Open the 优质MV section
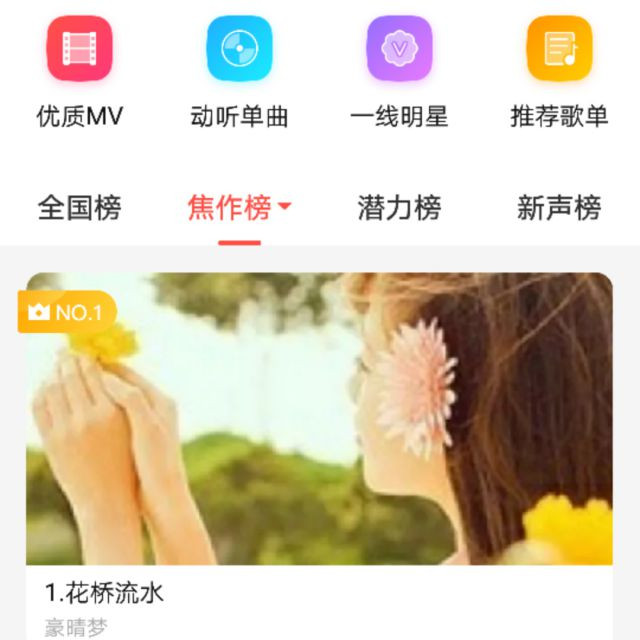This screenshot has height=640, width=640. (80, 50)
